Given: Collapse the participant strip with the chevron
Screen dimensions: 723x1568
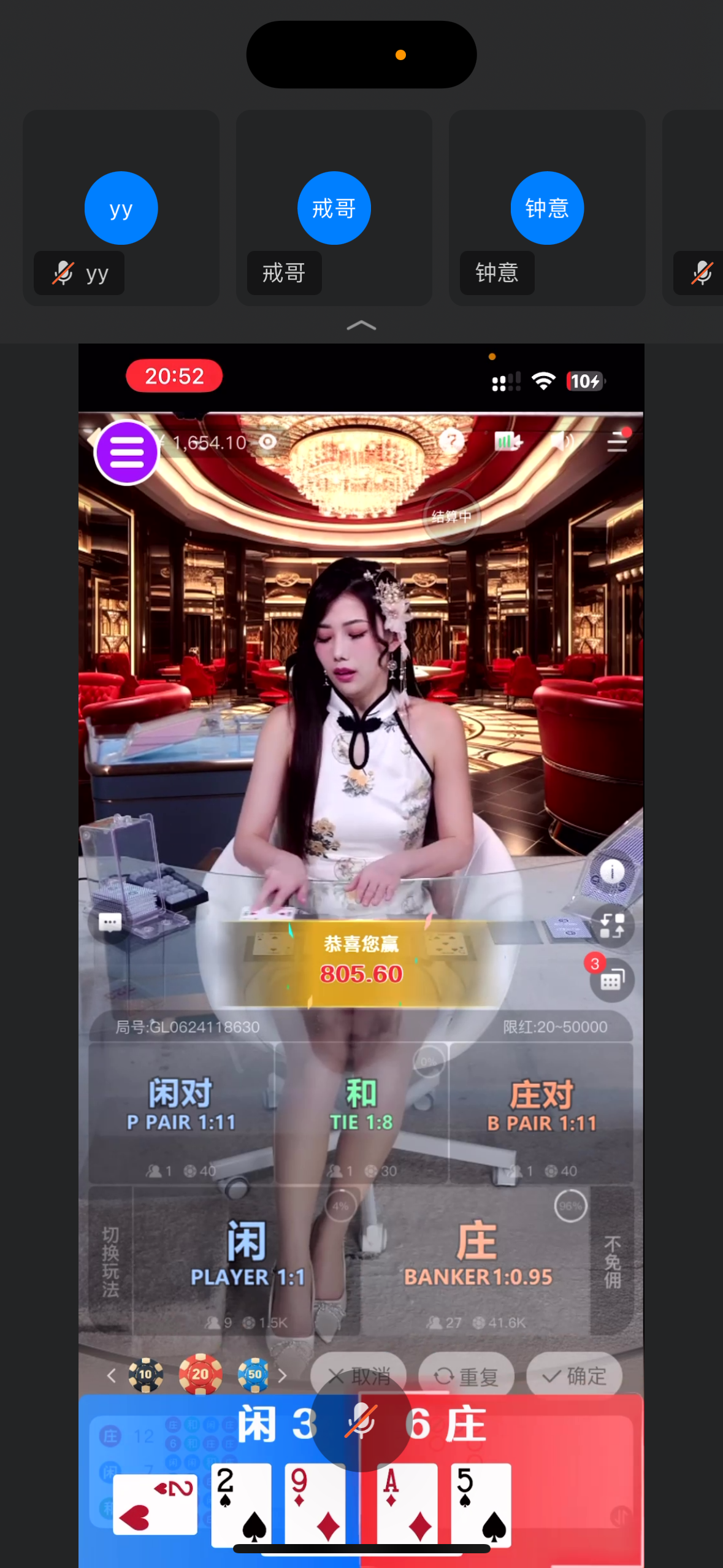Looking at the screenshot, I should pyautogui.click(x=361, y=326).
